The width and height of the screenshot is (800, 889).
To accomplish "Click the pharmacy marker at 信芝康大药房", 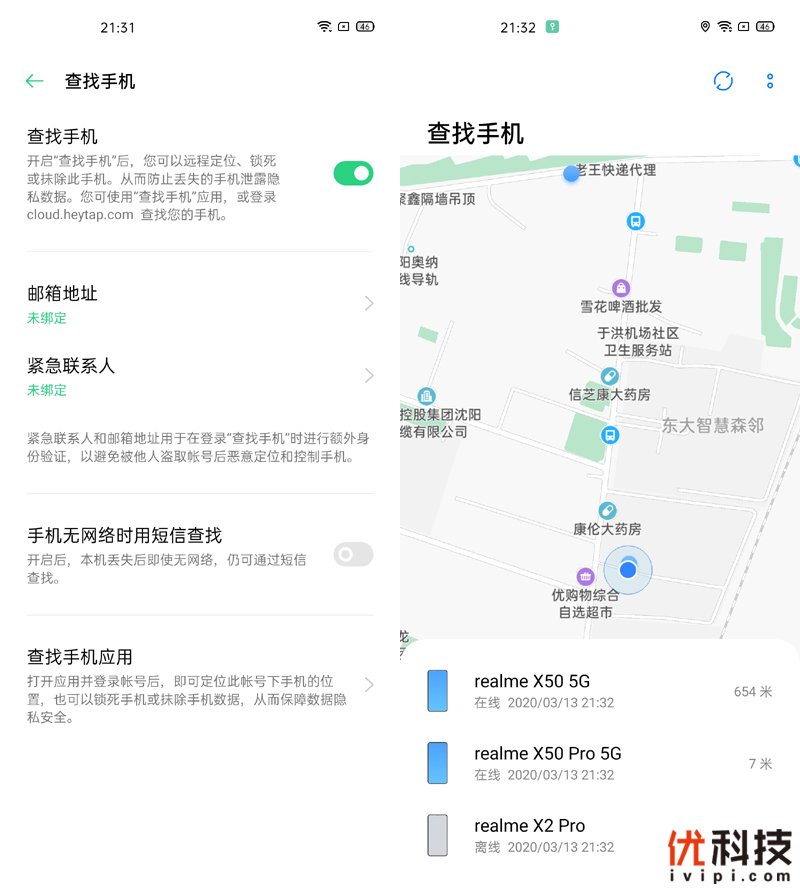I will coord(609,376).
